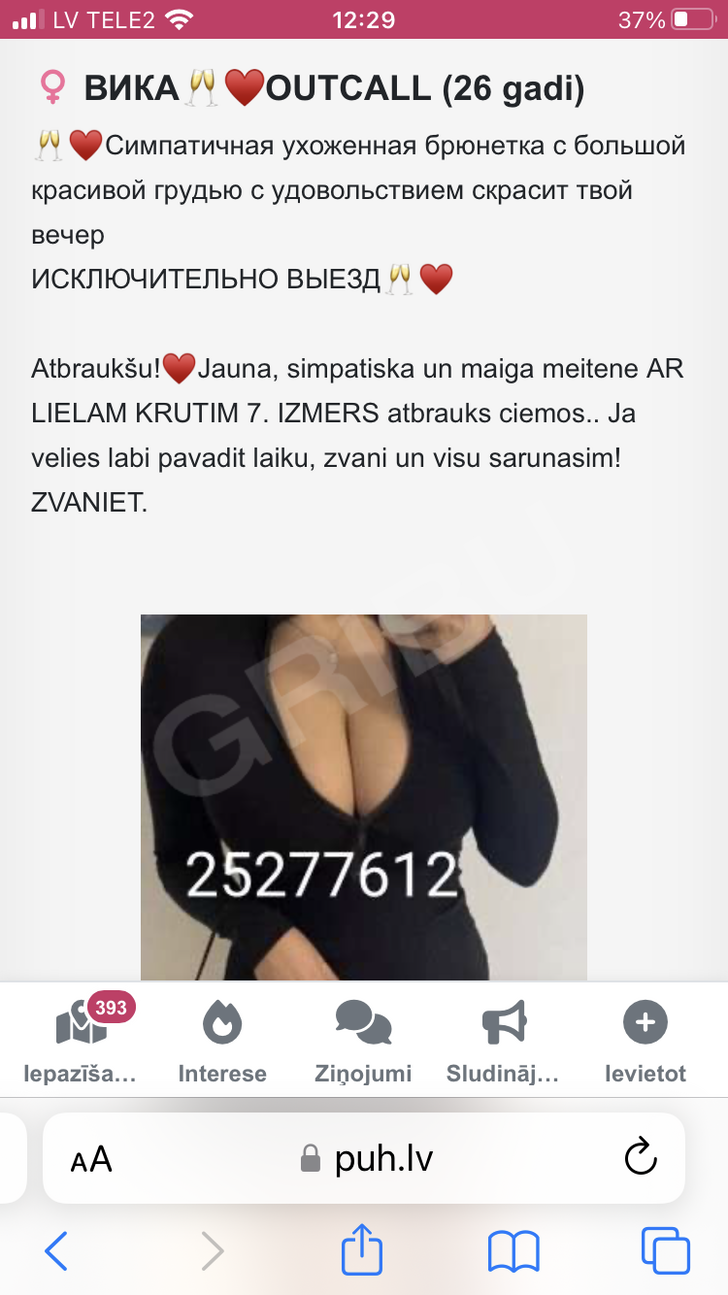This screenshot has width=728, height=1295.
Task: Open the Iepazīšanās tab
Action: point(80,1041)
